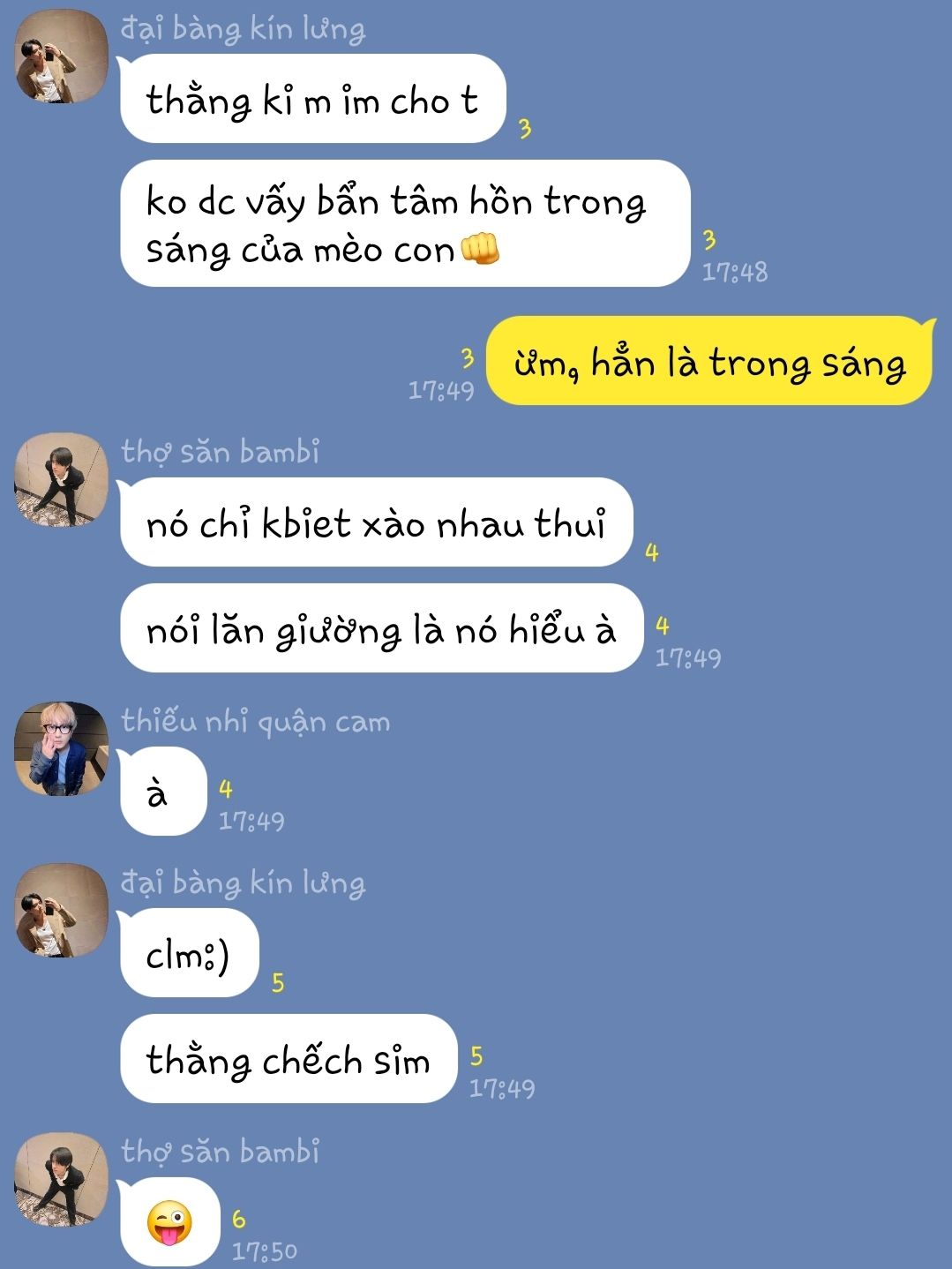Open thiếu nhi quận cam's profile picture

point(61,747)
